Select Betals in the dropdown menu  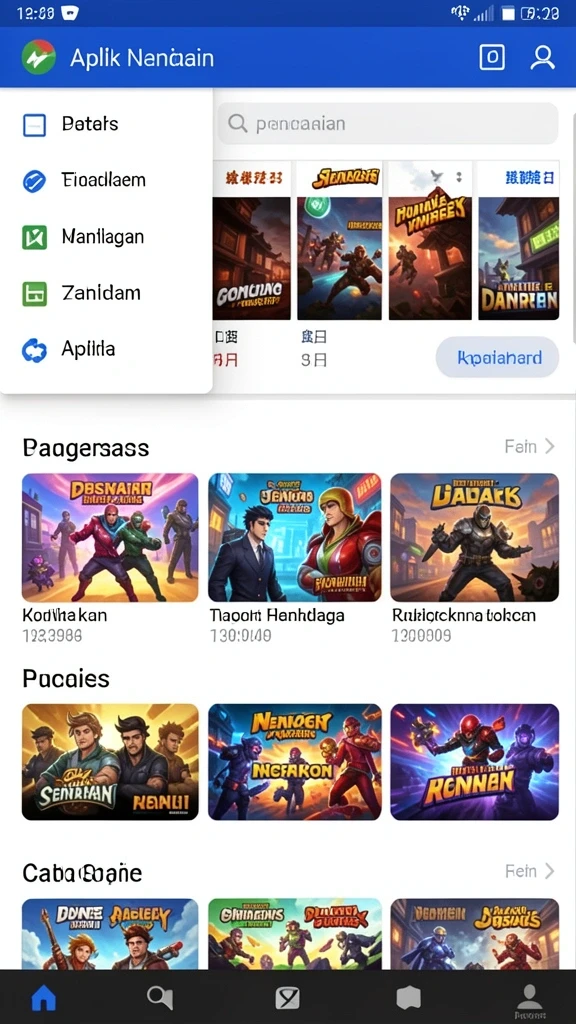(106, 124)
